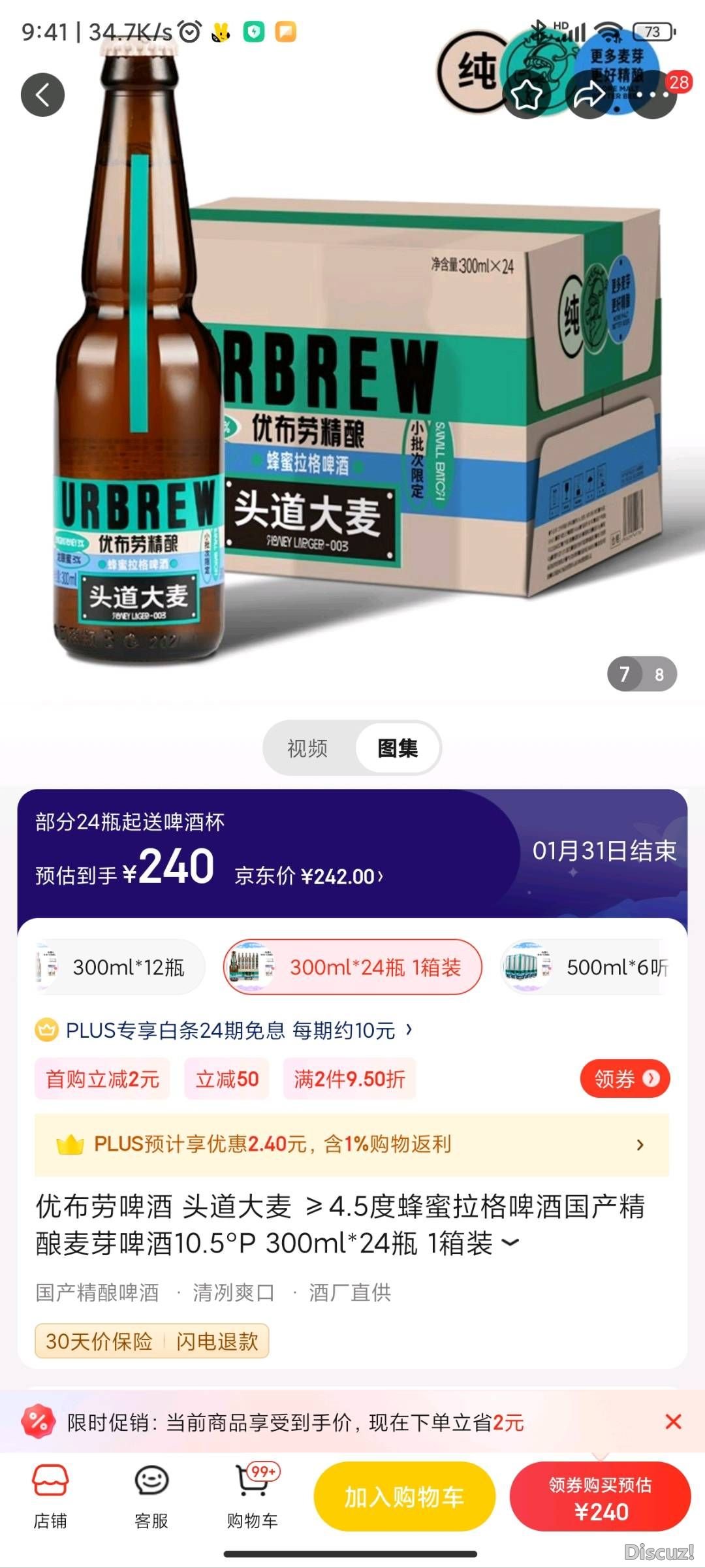Favorite this product with the star icon
This screenshot has height=1568, width=705.
[527, 95]
